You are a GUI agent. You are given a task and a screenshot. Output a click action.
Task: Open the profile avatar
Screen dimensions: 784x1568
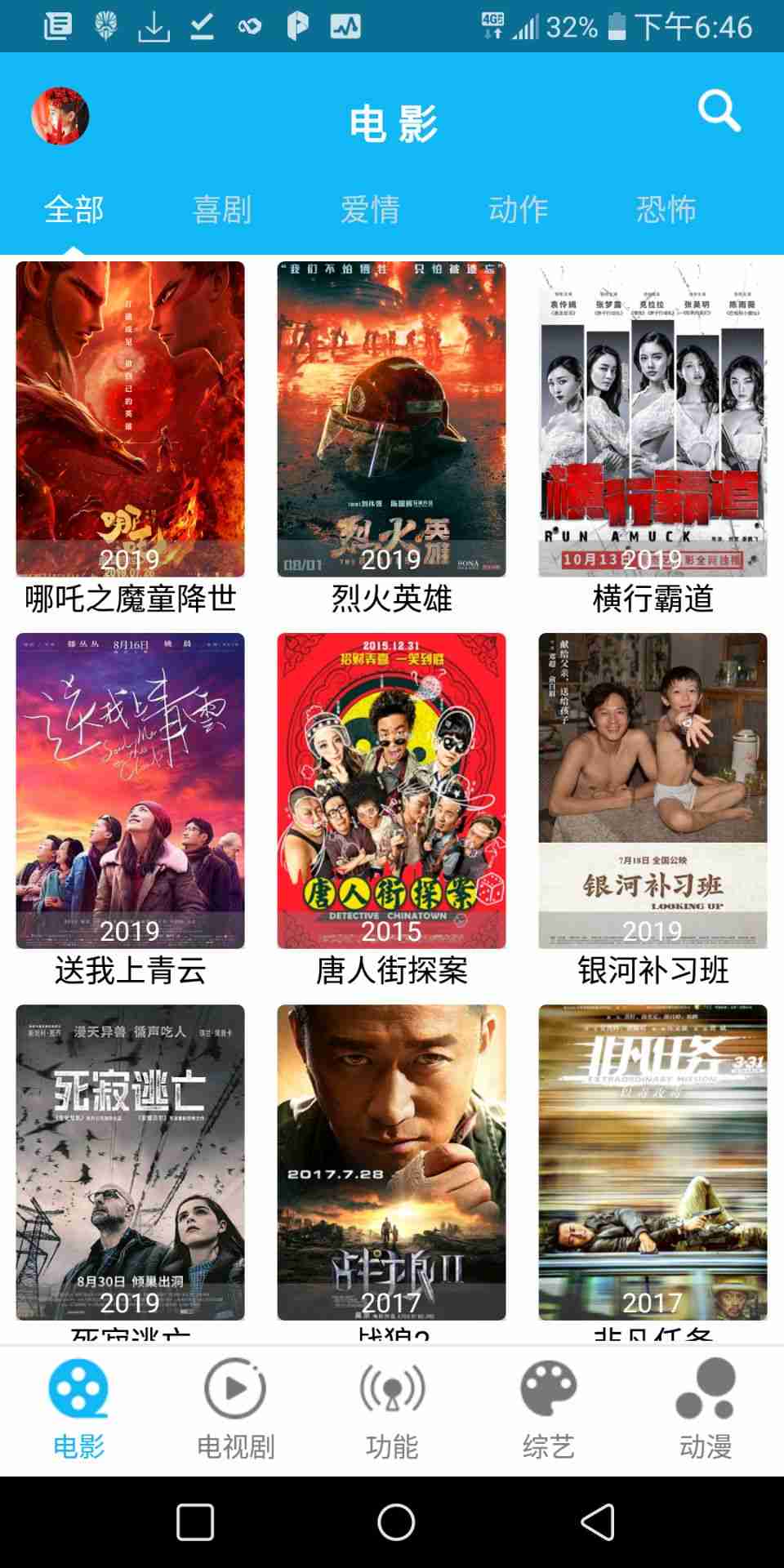click(60, 116)
